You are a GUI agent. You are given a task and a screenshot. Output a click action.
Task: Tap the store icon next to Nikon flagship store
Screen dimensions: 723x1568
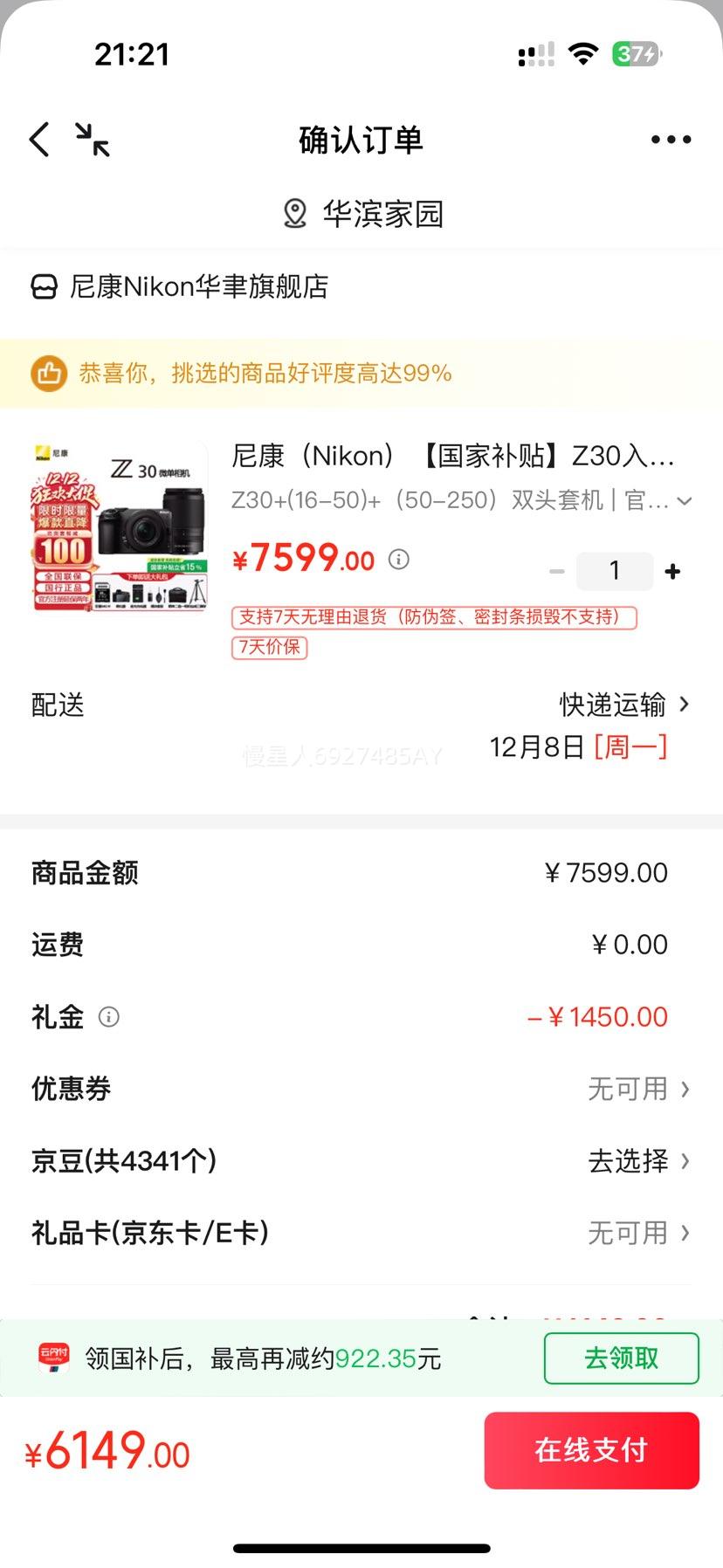pyautogui.click(x=43, y=286)
